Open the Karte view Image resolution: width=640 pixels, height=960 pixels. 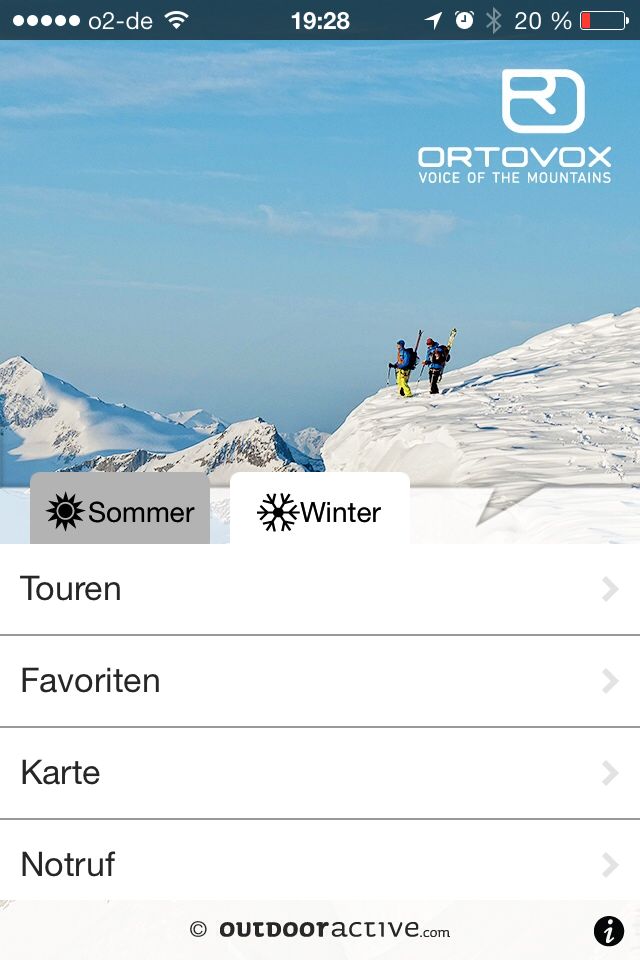320,773
